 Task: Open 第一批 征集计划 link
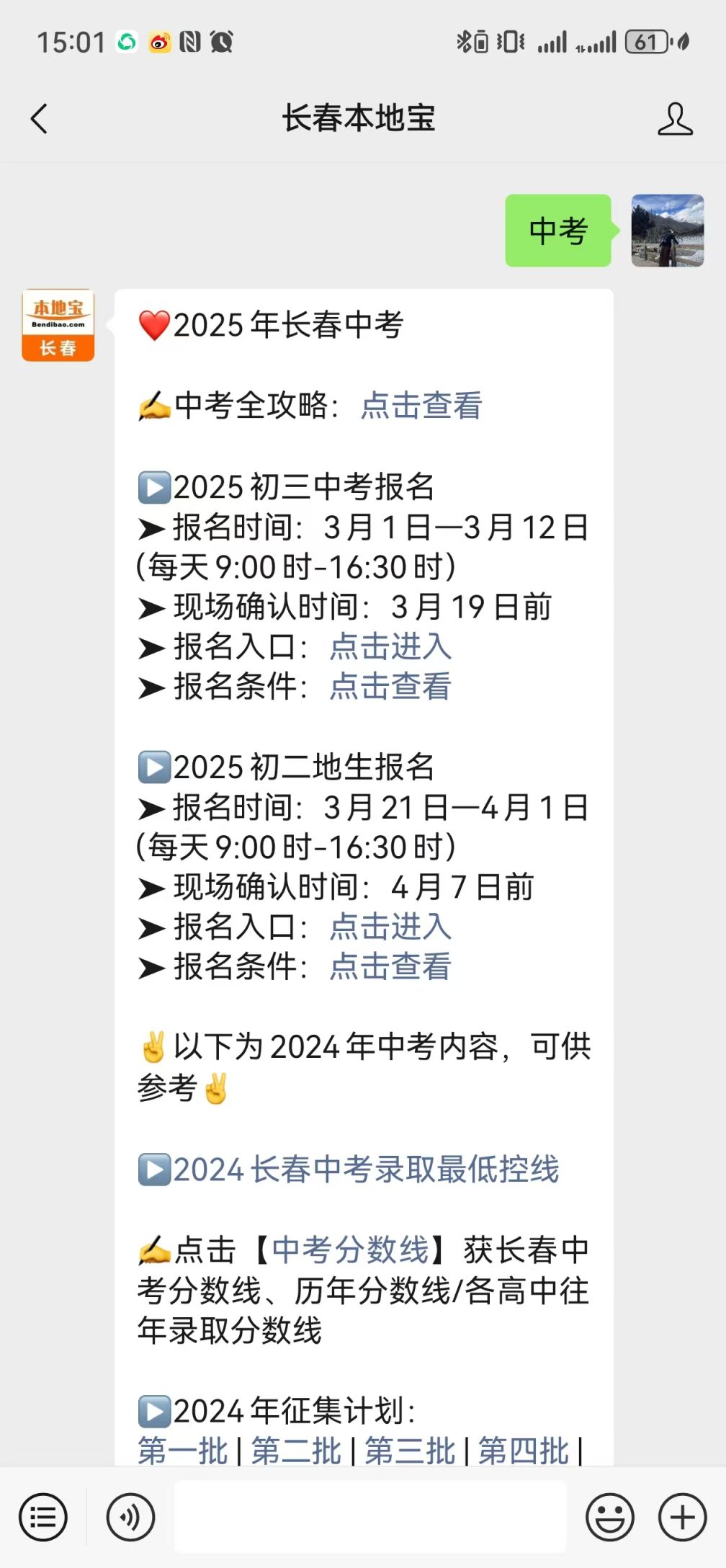(183, 1450)
